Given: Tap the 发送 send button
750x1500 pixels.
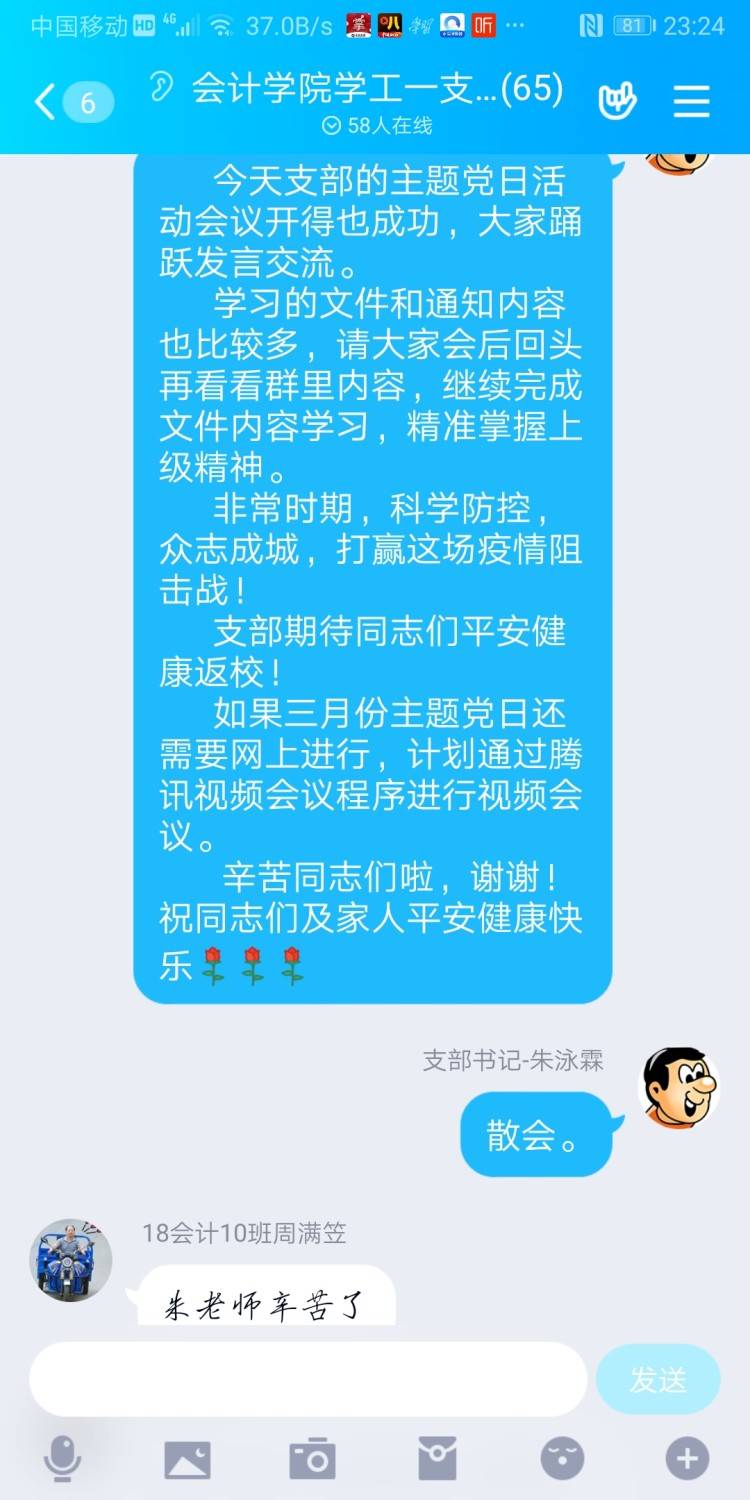Looking at the screenshot, I should 658,1379.
